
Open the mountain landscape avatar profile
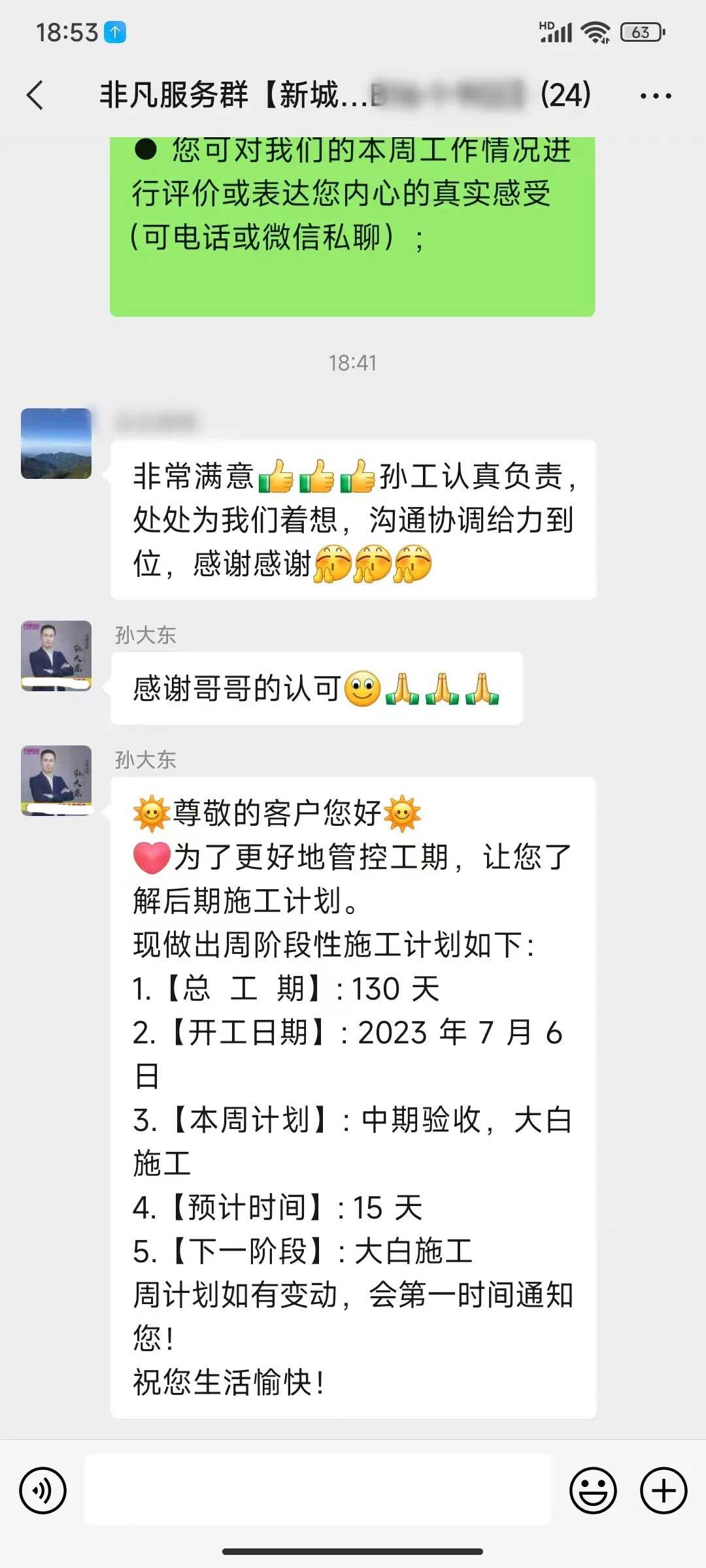click(56, 444)
